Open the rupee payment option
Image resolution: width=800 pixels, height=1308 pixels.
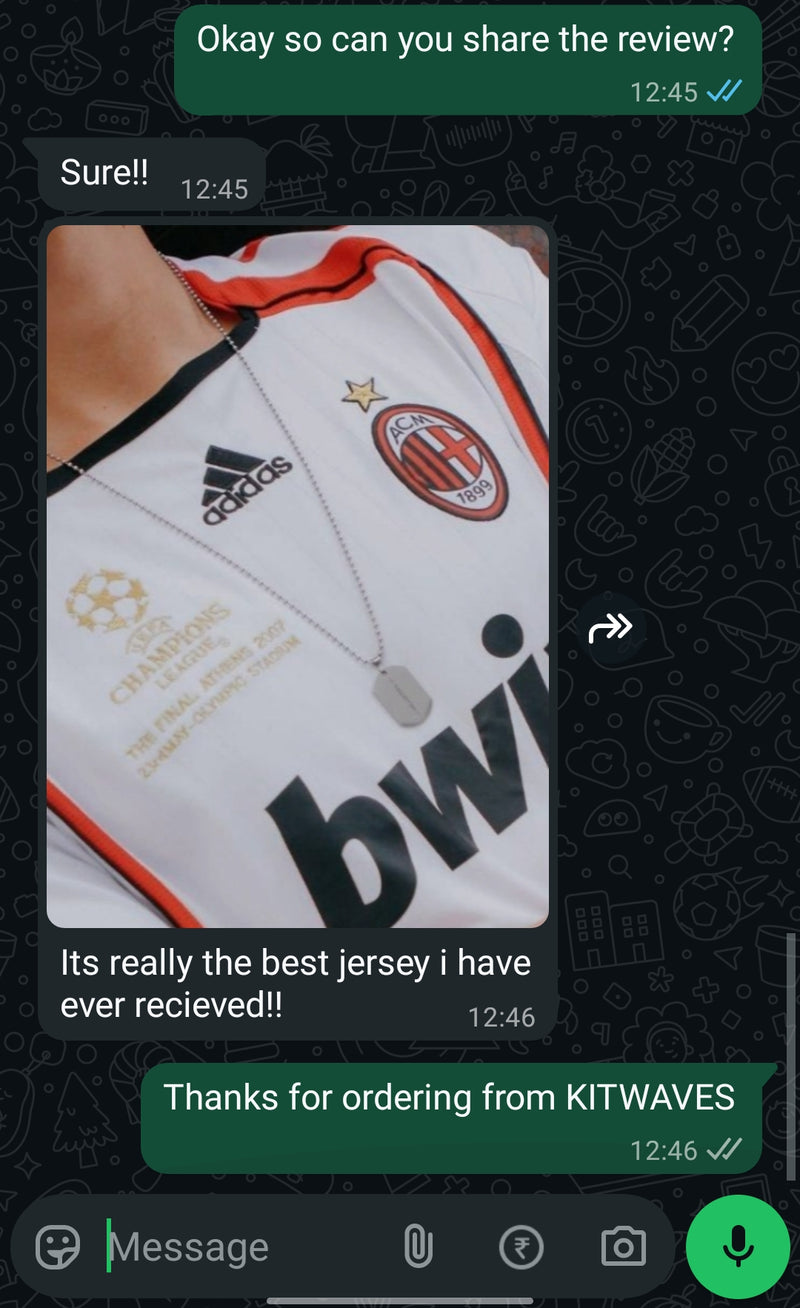[521, 1247]
